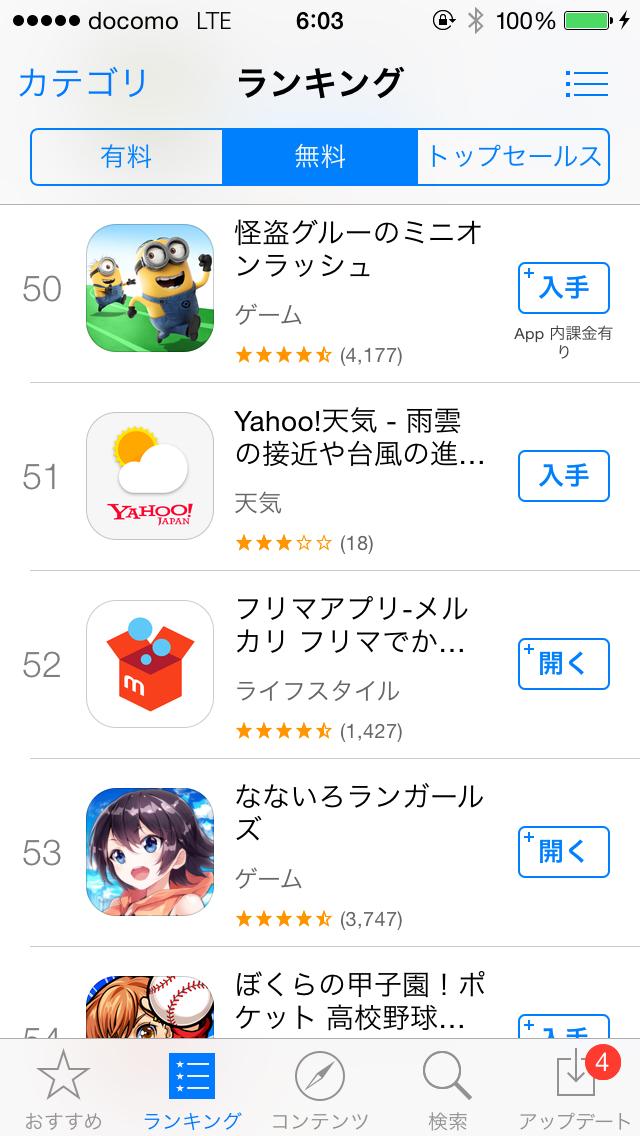Screen dimensions: 640x1136
Task: Switch to the トップセールス segment
Action: [513, 157]
